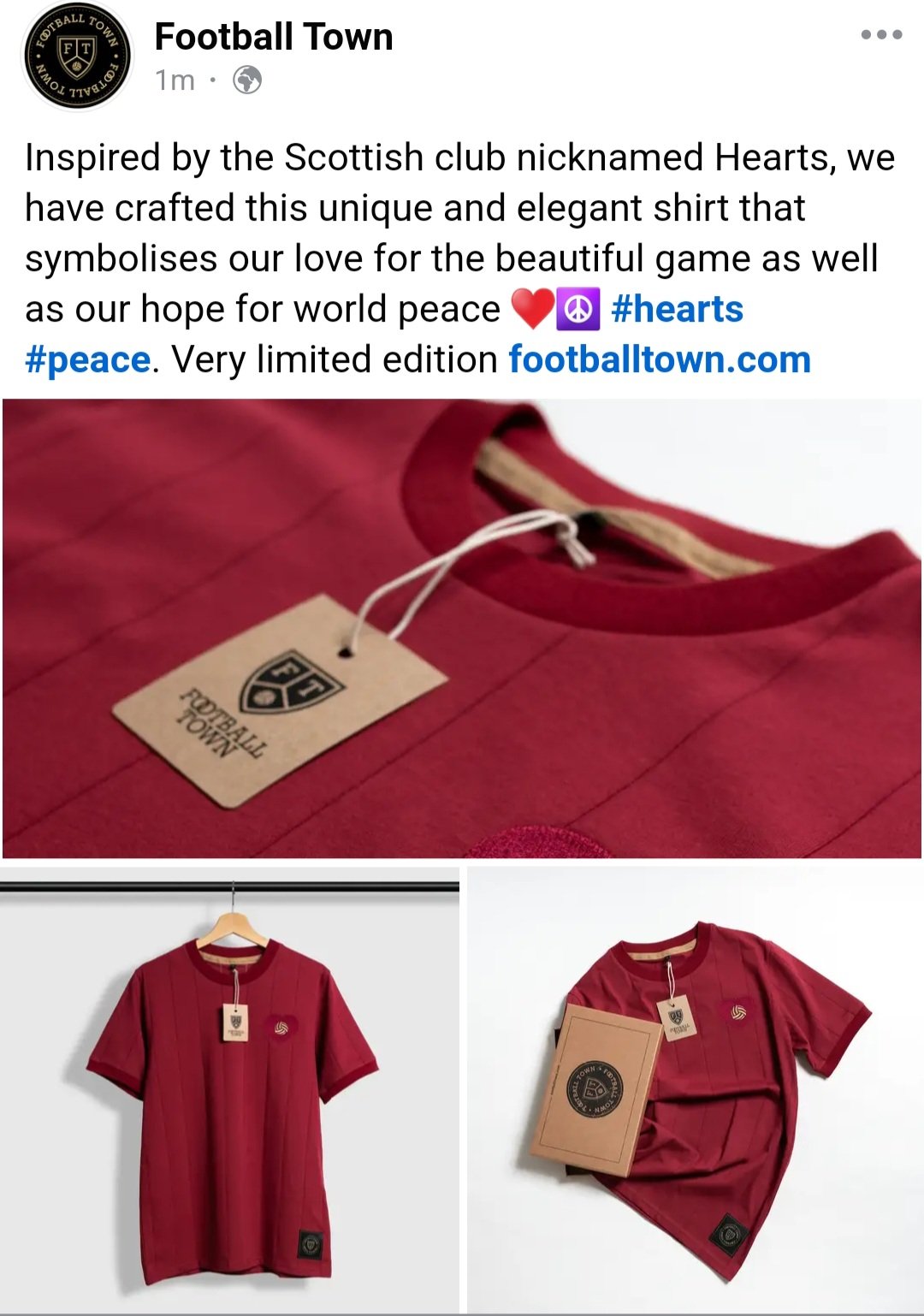Open the Football Town page name

tap(274, 38)
